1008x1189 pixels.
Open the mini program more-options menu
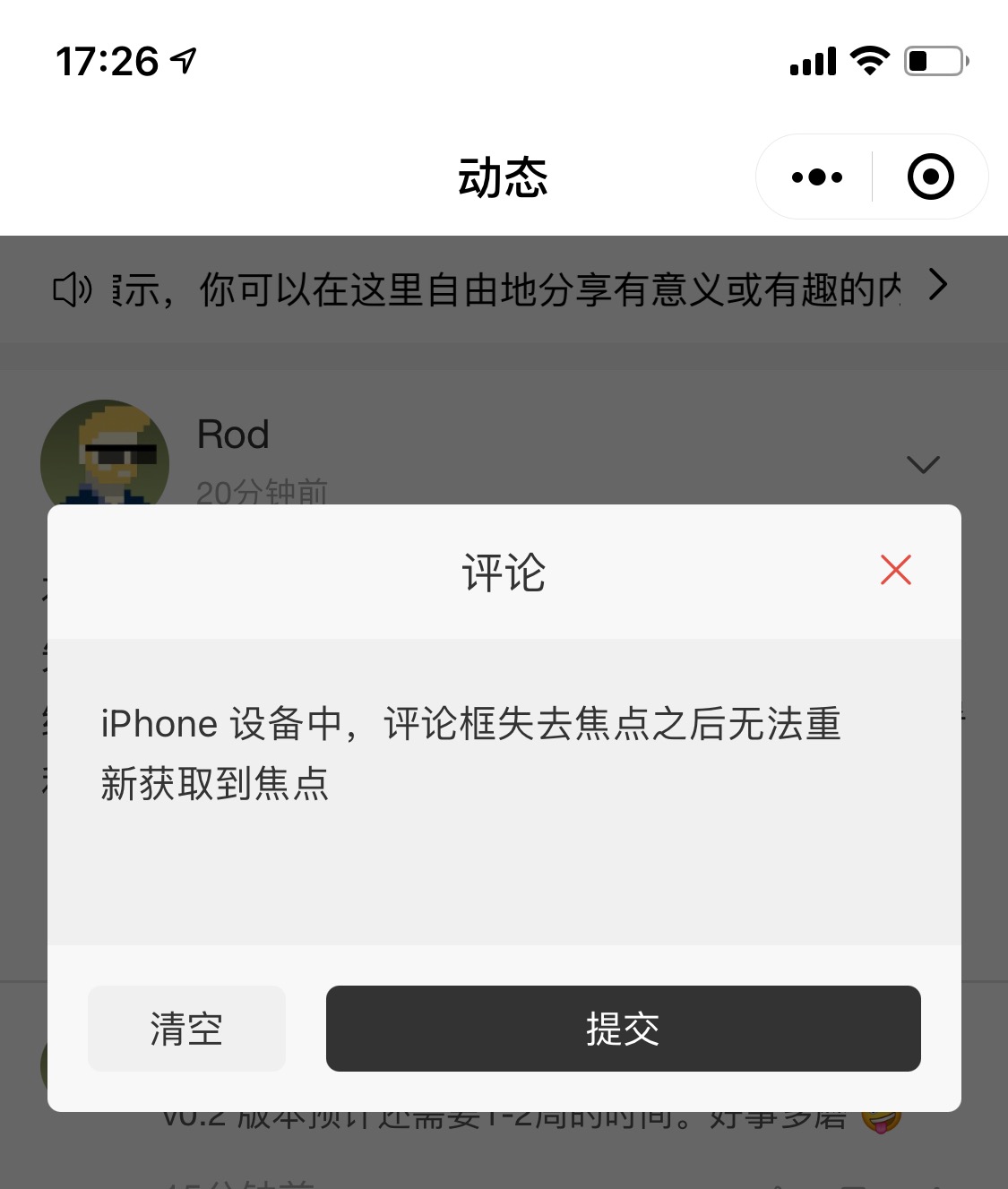click(816, 177)
